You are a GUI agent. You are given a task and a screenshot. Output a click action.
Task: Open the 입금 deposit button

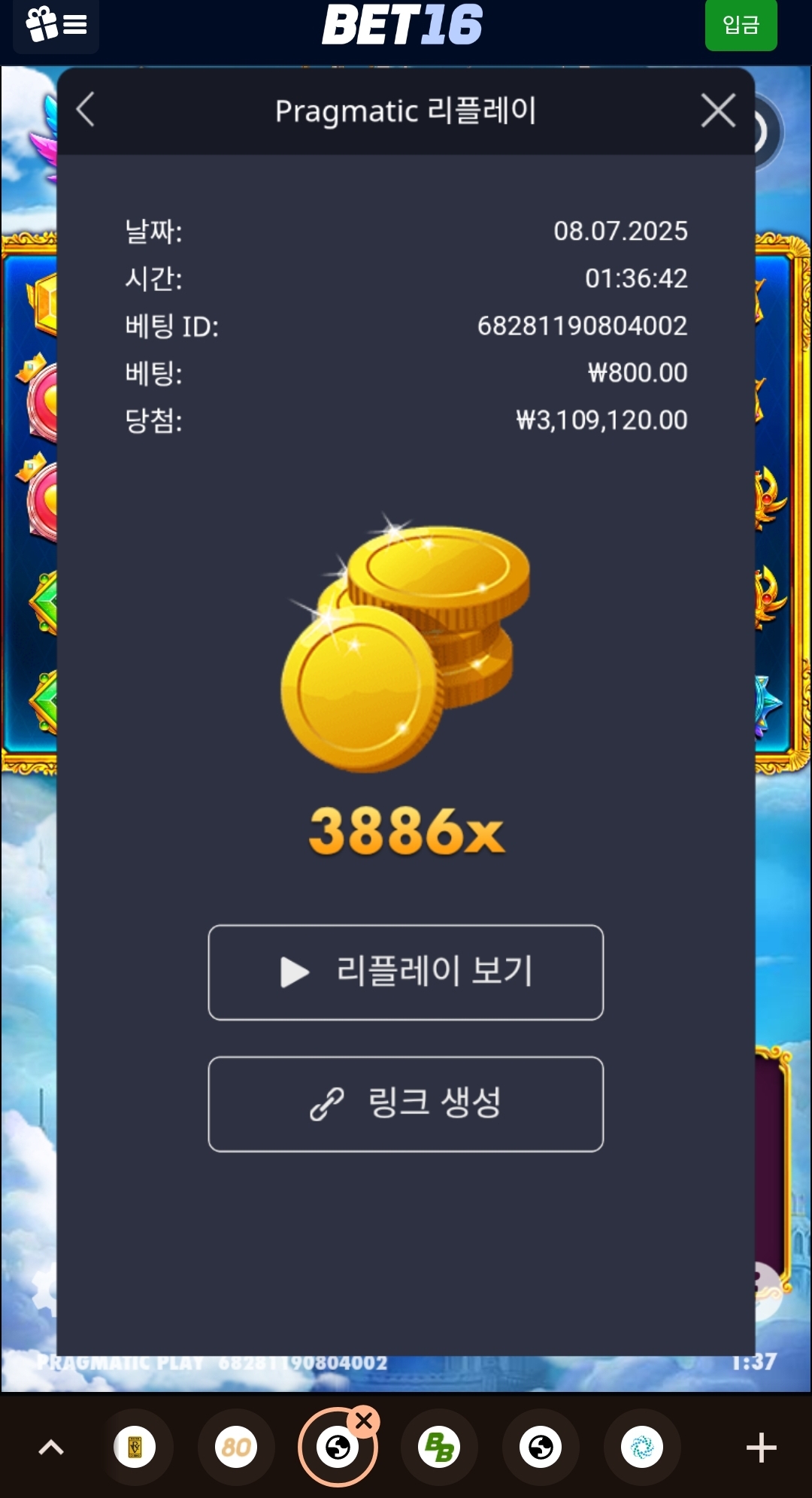coord(740,26)
